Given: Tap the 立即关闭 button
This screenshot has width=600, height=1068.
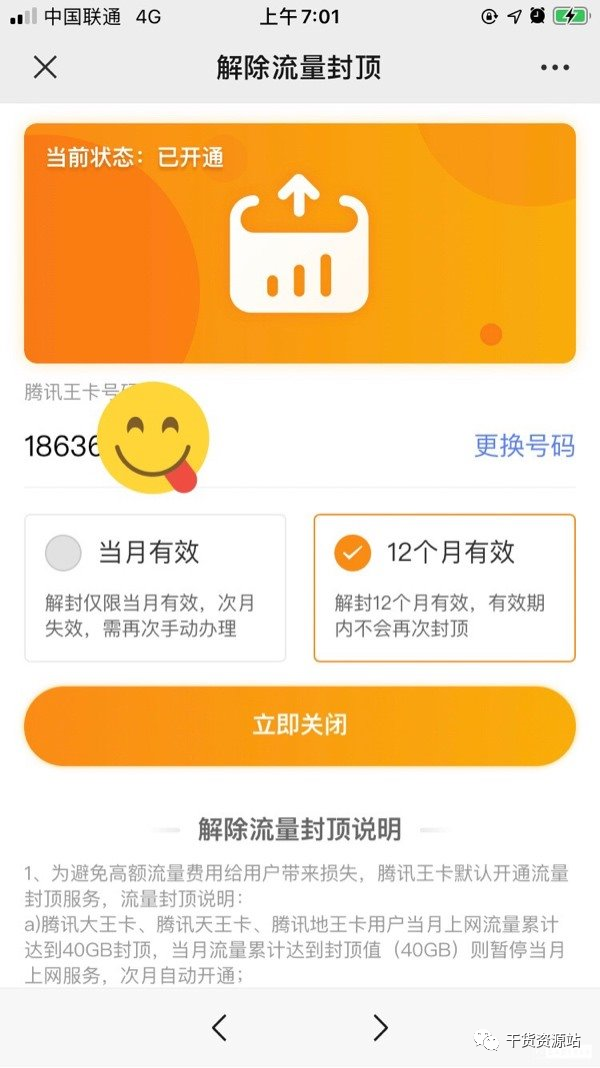Looking at the screenshot, I should [300, 725].
